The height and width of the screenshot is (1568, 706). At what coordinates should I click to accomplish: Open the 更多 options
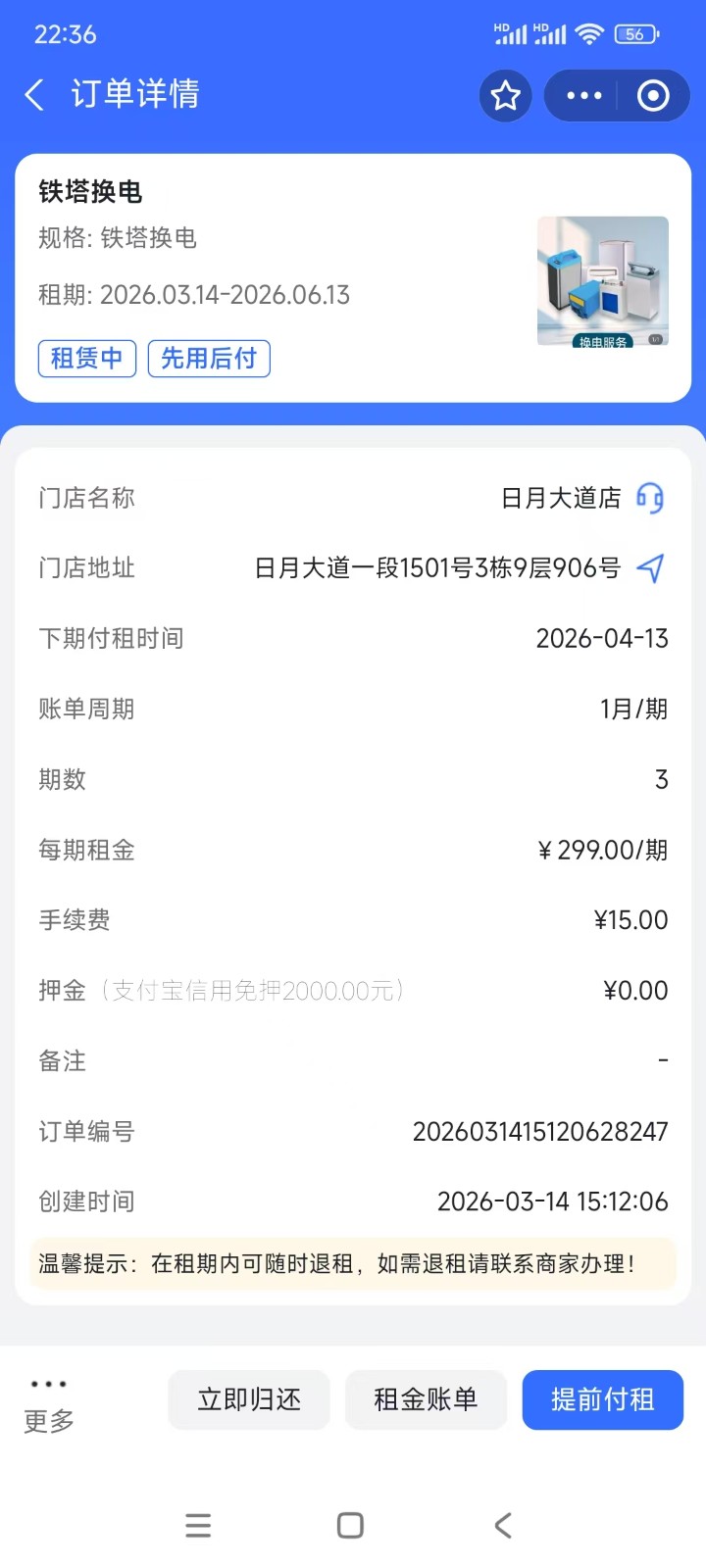(x=48, y=1403)
